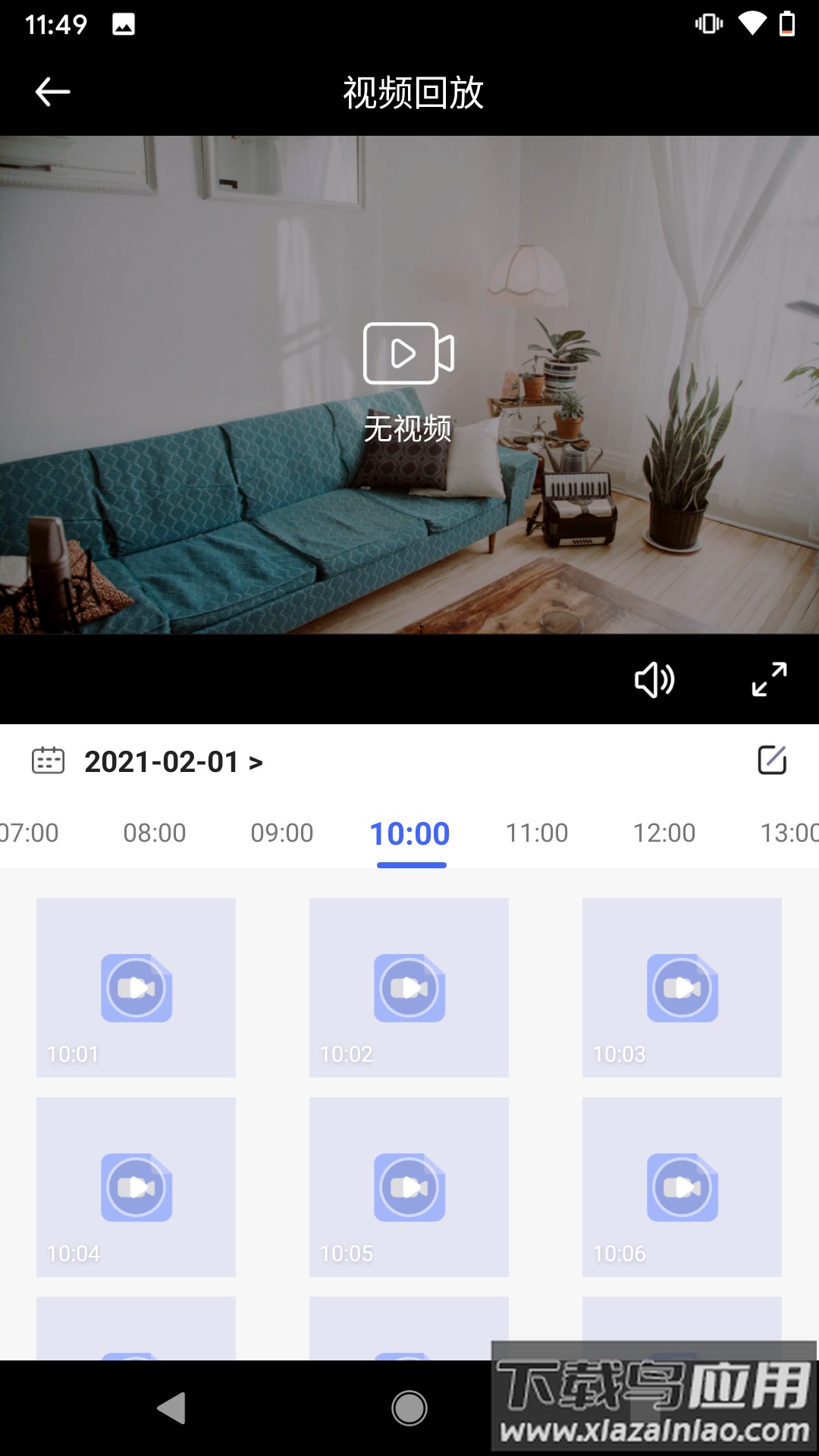Screen dimensions: 819x1456
Task: Tap the camera icon on the 10:05 clip
Action: [x=409, y=1188]
